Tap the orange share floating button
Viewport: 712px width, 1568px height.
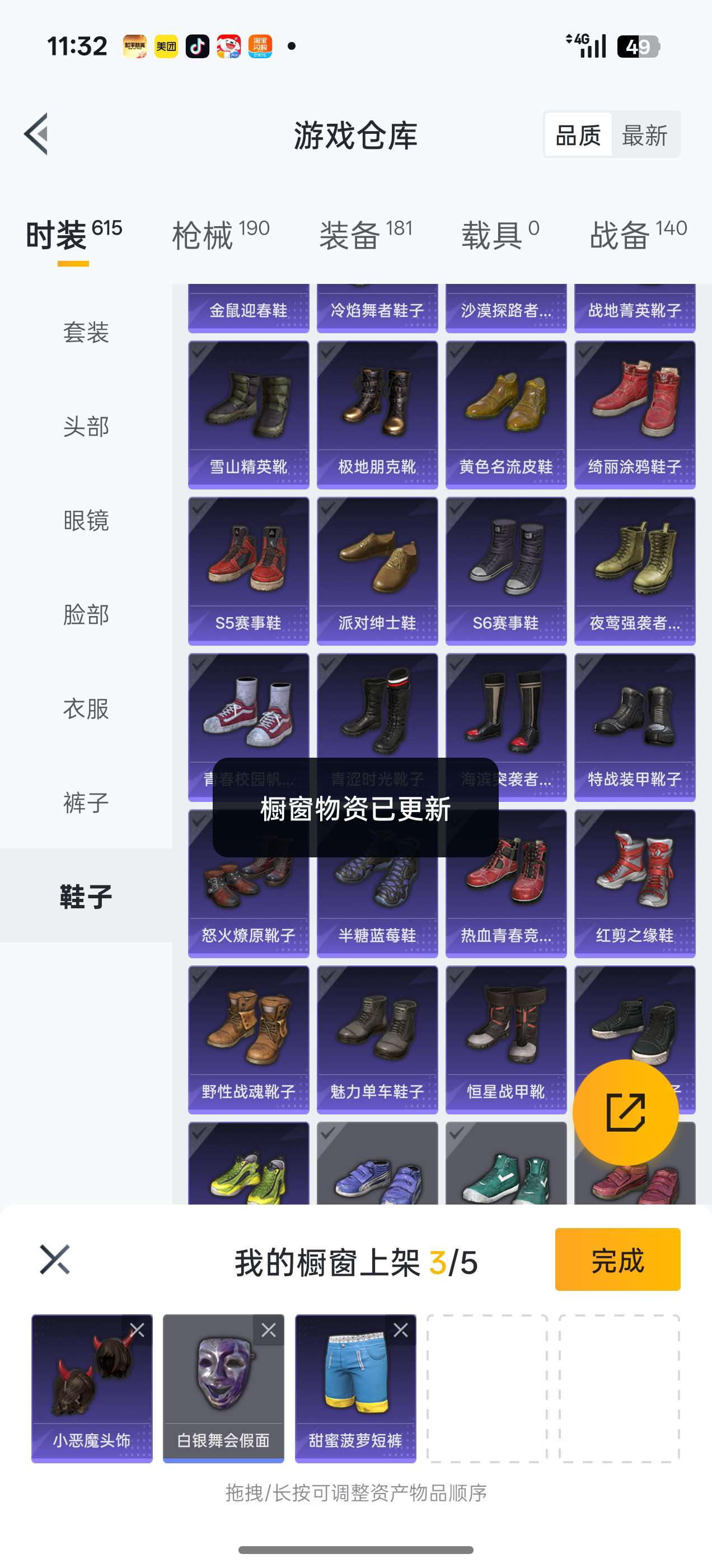(x=625, y=1112)
